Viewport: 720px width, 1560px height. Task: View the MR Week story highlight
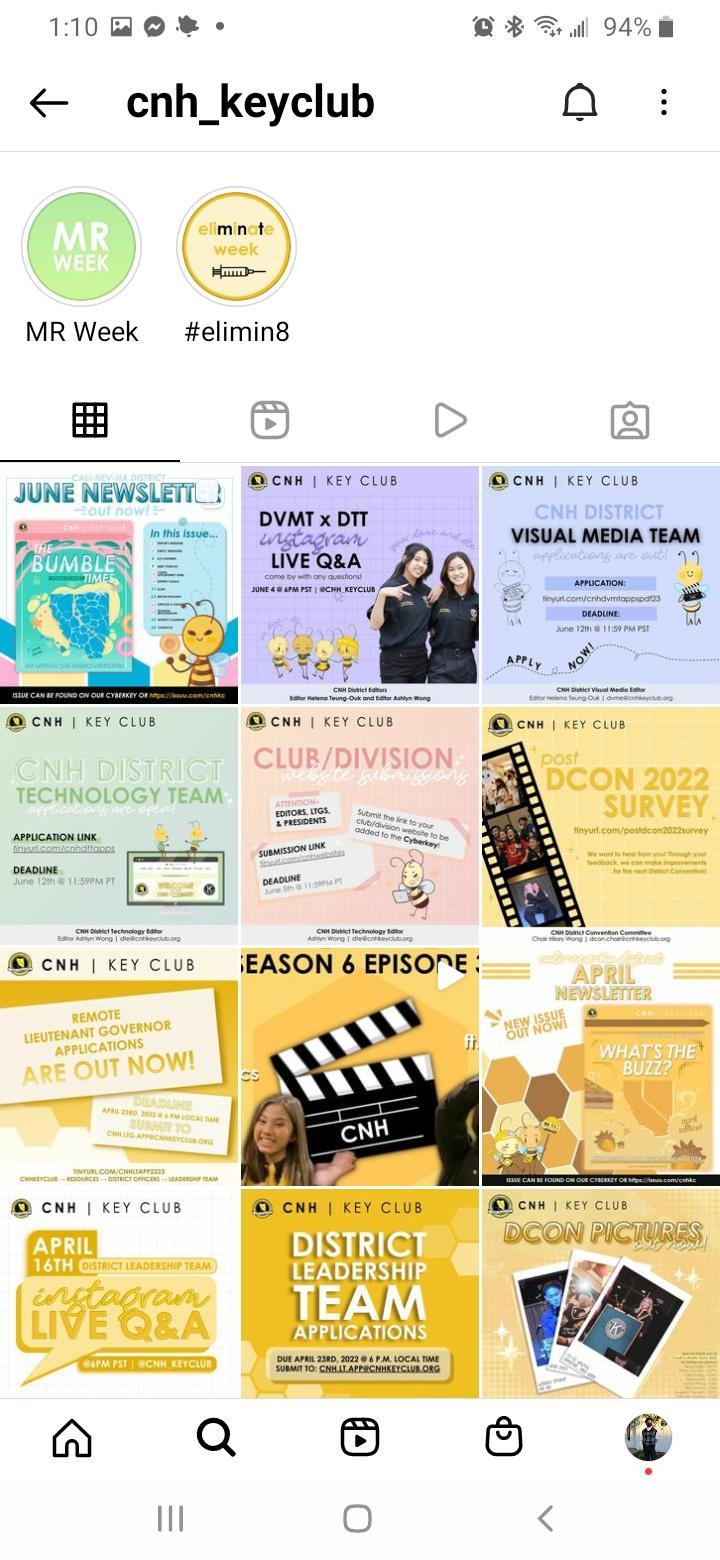[x=81, y=247]
